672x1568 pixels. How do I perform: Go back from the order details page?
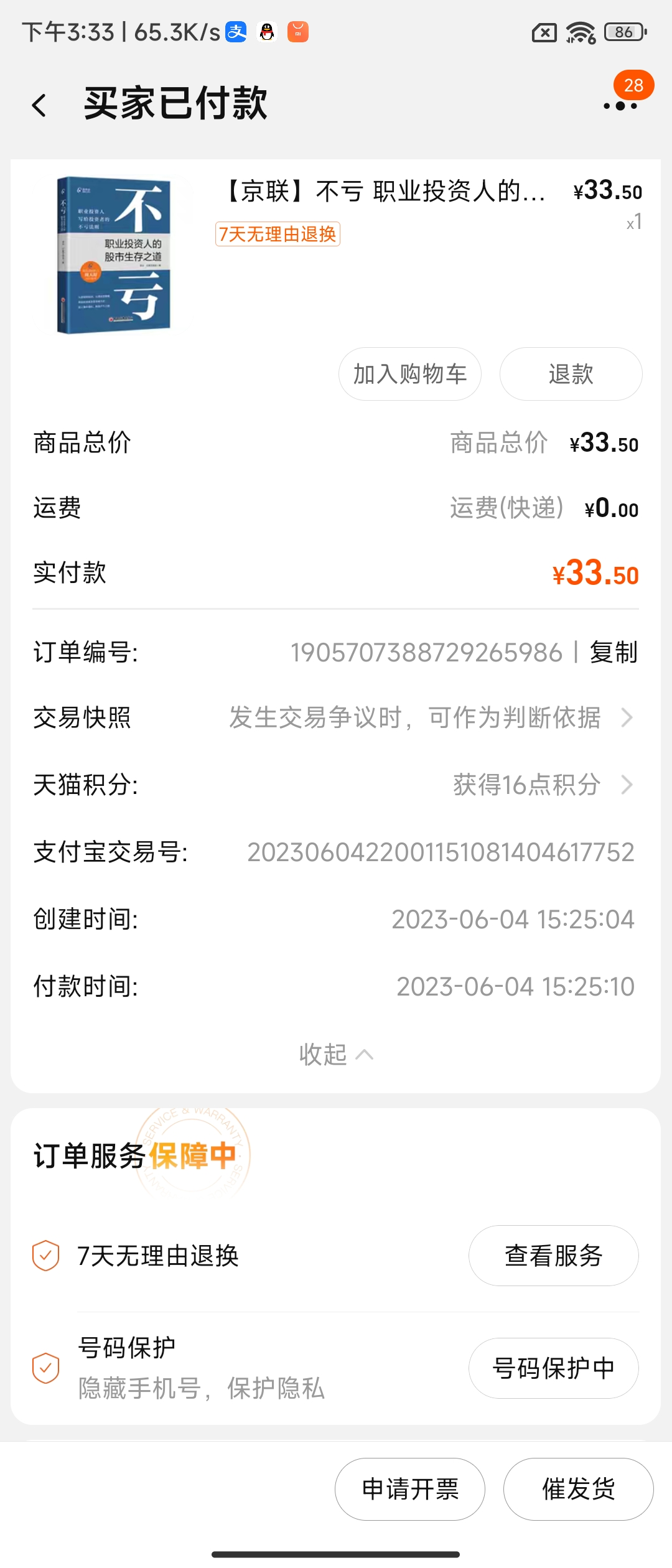coord(39,105)
